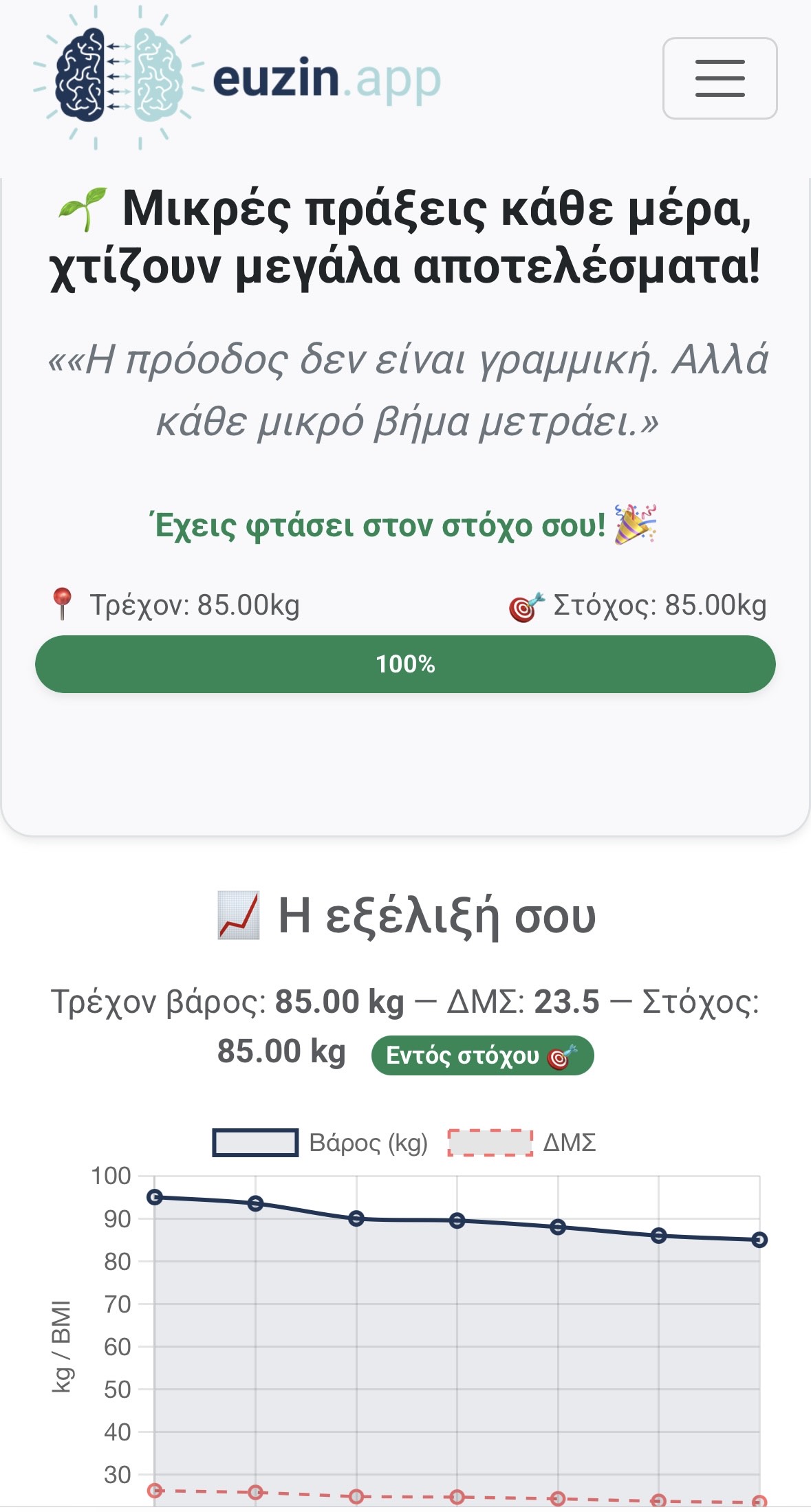Toggle the ΔΜΣ dataset in chart legend

tap(521, 1143)
